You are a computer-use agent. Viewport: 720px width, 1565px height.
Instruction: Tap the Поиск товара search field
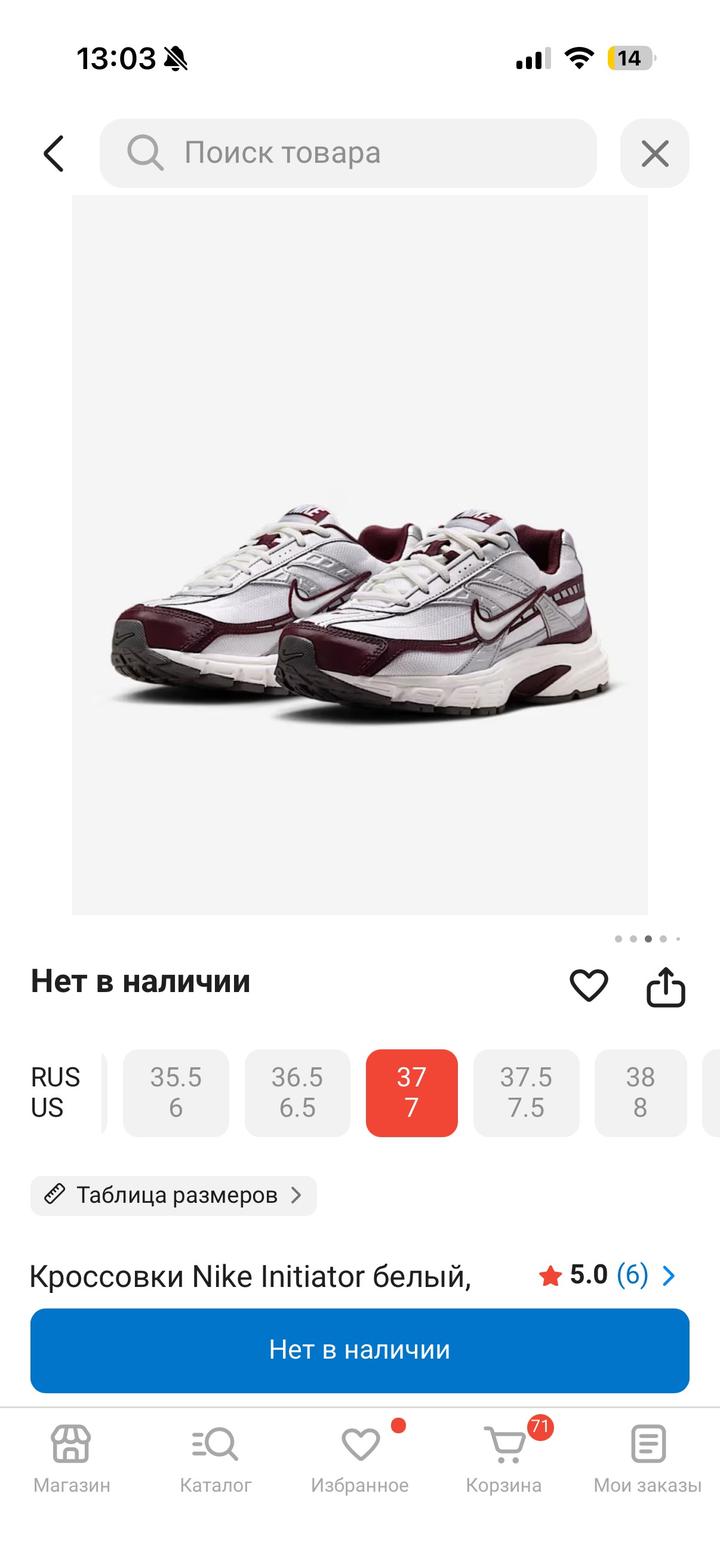(x=348, y=153)
